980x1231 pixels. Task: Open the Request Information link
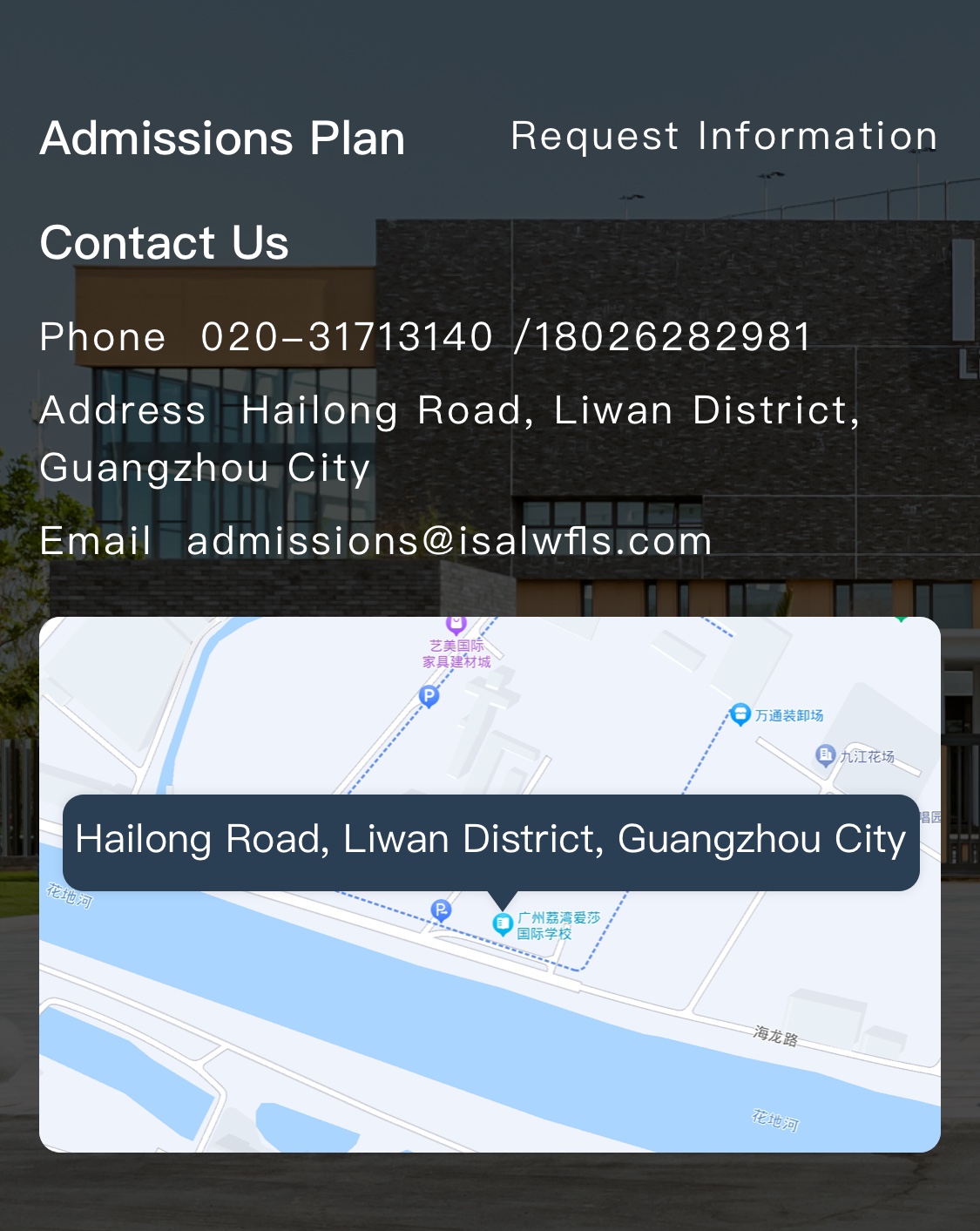tap(724, 136)
